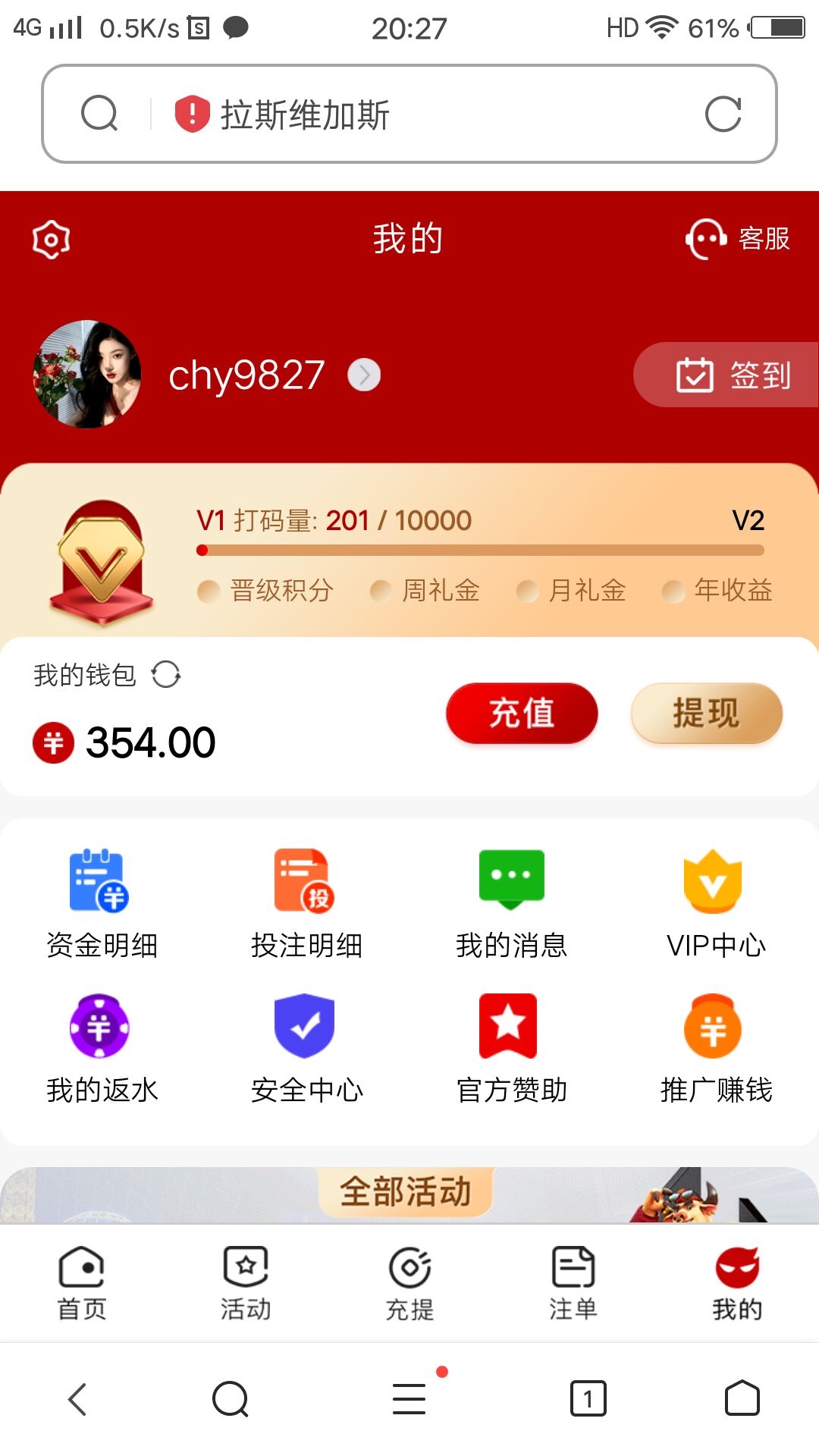Switch to the 首页 tab
The image size is (819, 1456).
tap(82, 1283)
